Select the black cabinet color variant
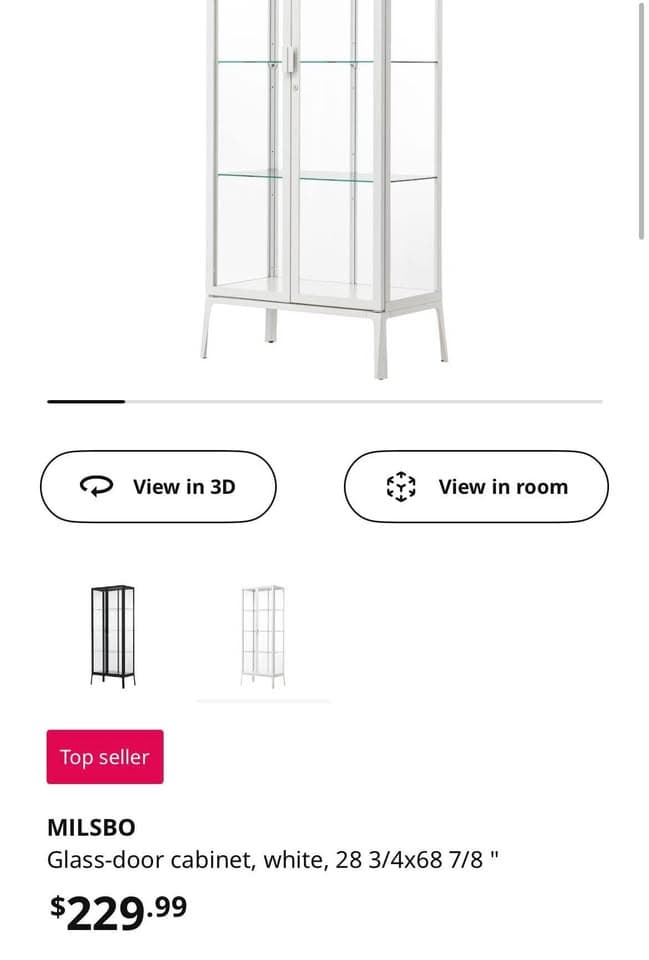The height and width of the screenshot is (960, 649). (112, 636)
